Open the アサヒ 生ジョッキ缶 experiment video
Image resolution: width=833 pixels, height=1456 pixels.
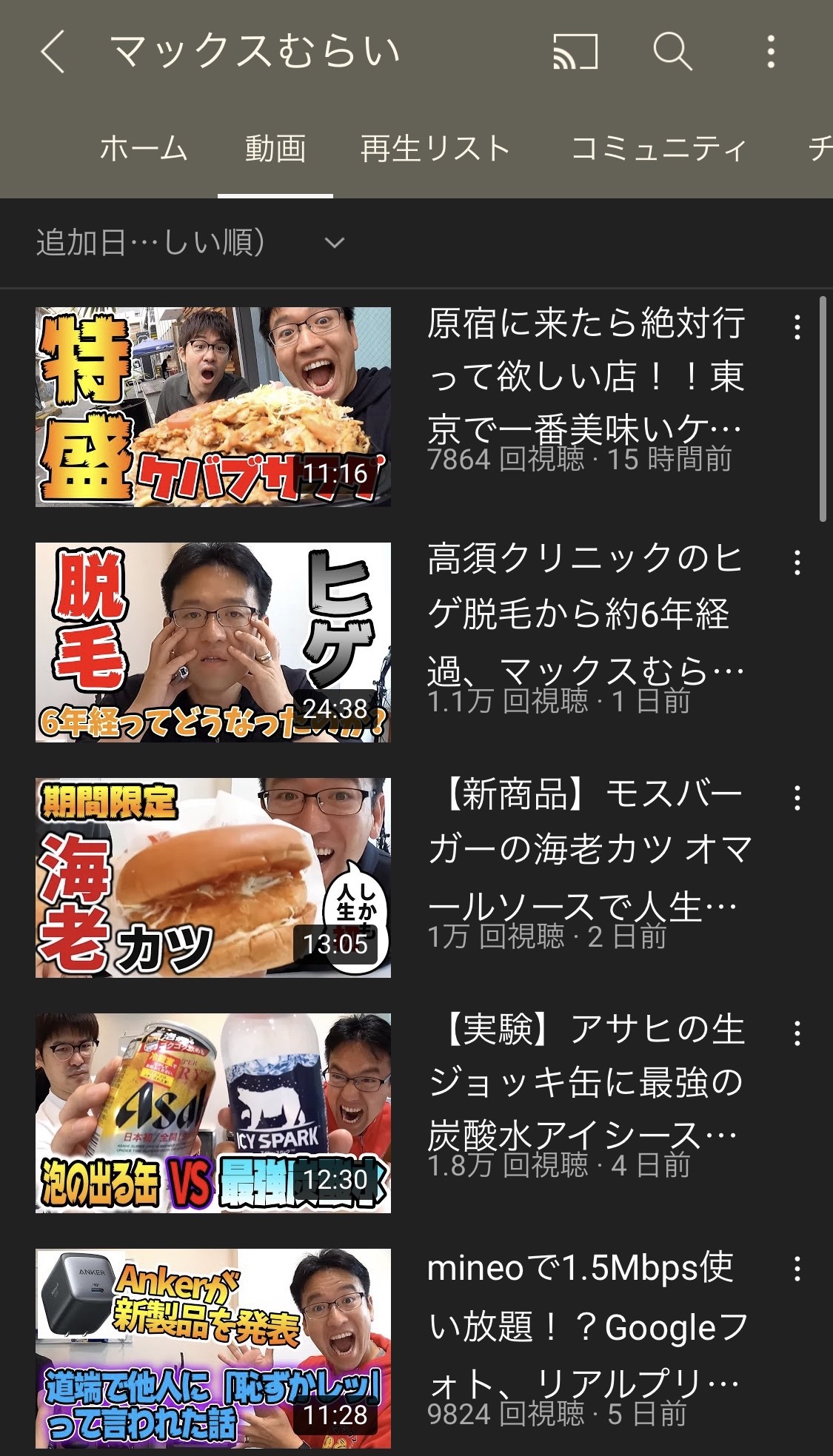pos(213,1113)
